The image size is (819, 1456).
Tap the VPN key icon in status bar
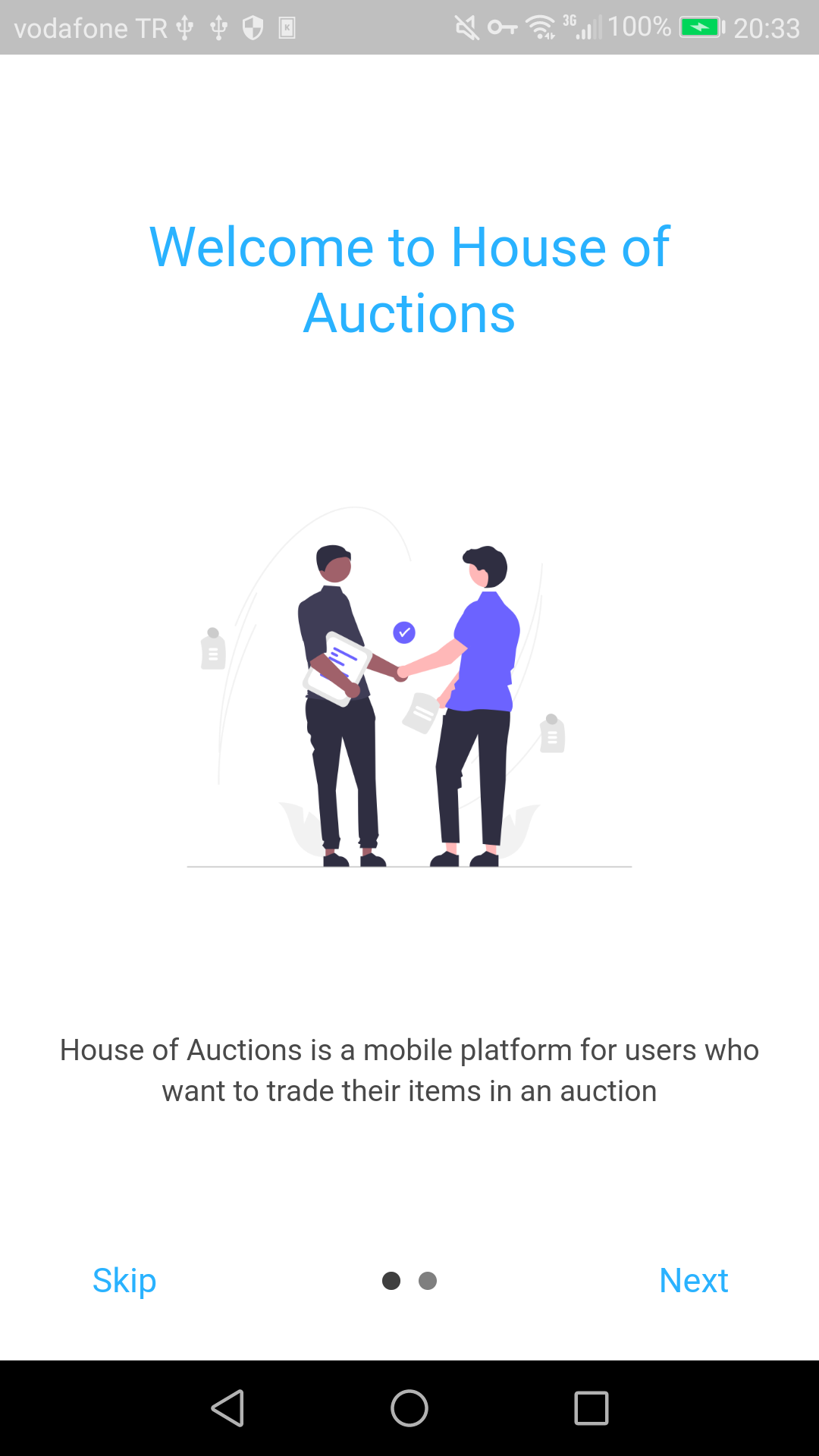[501, 27]
